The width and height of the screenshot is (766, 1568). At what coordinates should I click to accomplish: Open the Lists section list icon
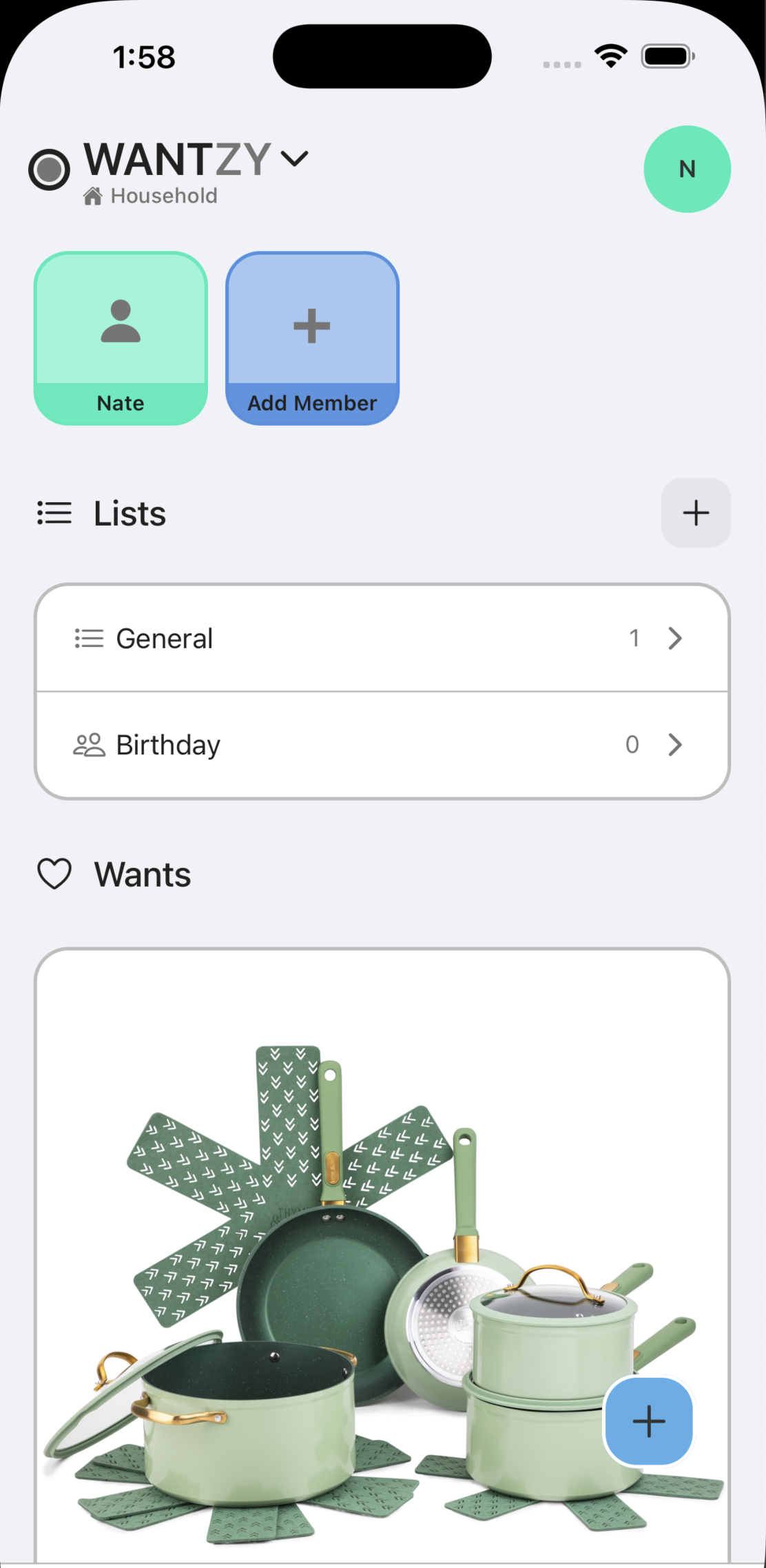tap(54, 513)
